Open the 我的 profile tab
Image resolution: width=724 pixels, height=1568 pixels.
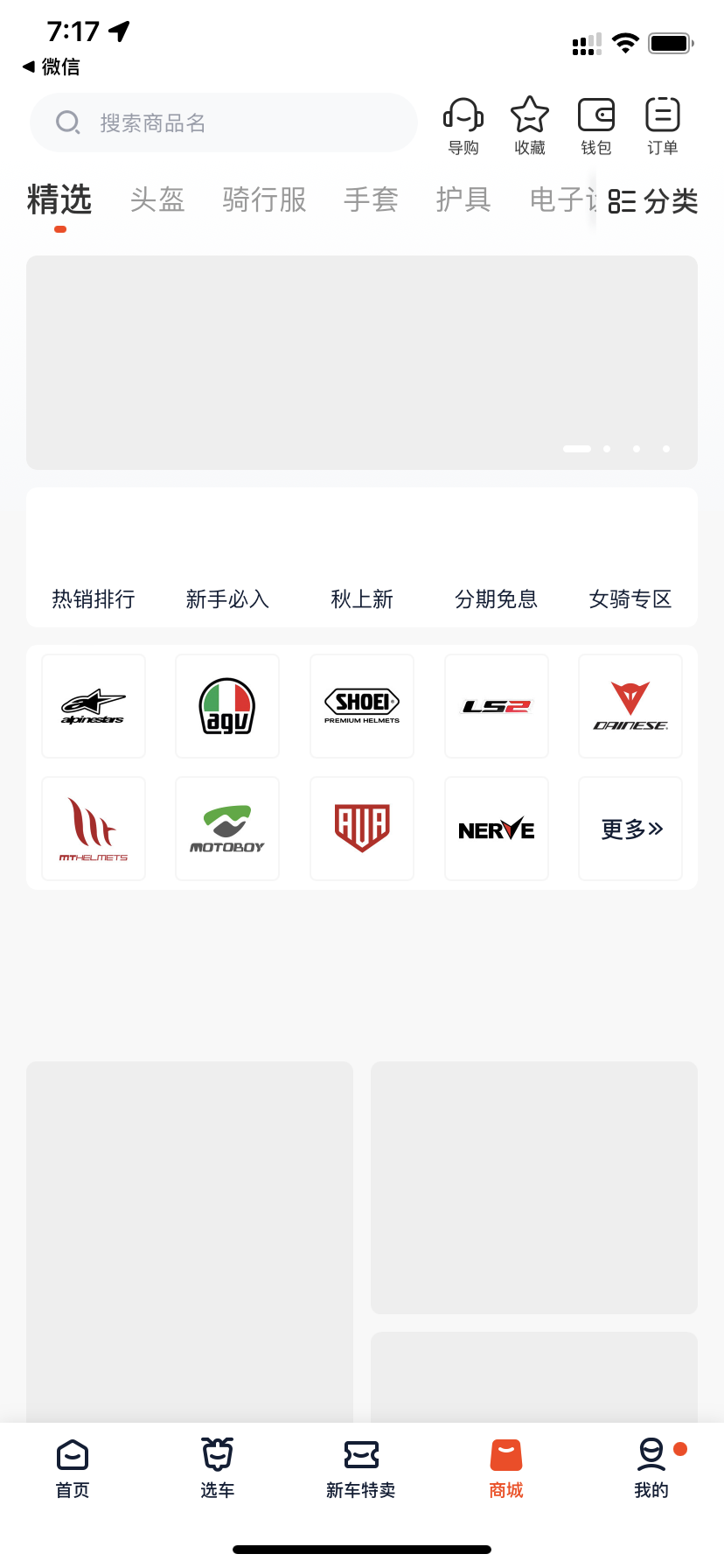click(651, 1469)
